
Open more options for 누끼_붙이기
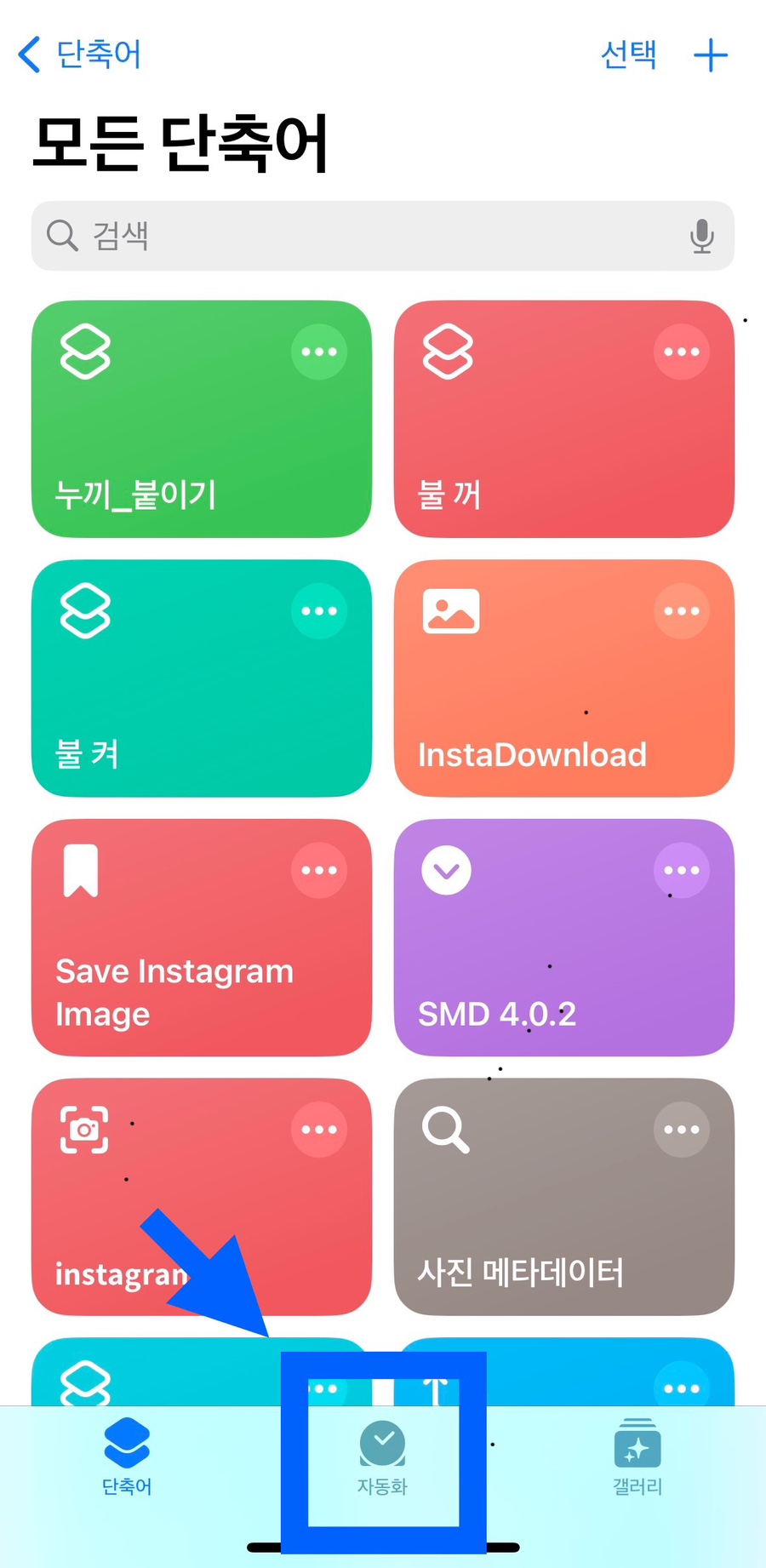[x=319, y=352]
